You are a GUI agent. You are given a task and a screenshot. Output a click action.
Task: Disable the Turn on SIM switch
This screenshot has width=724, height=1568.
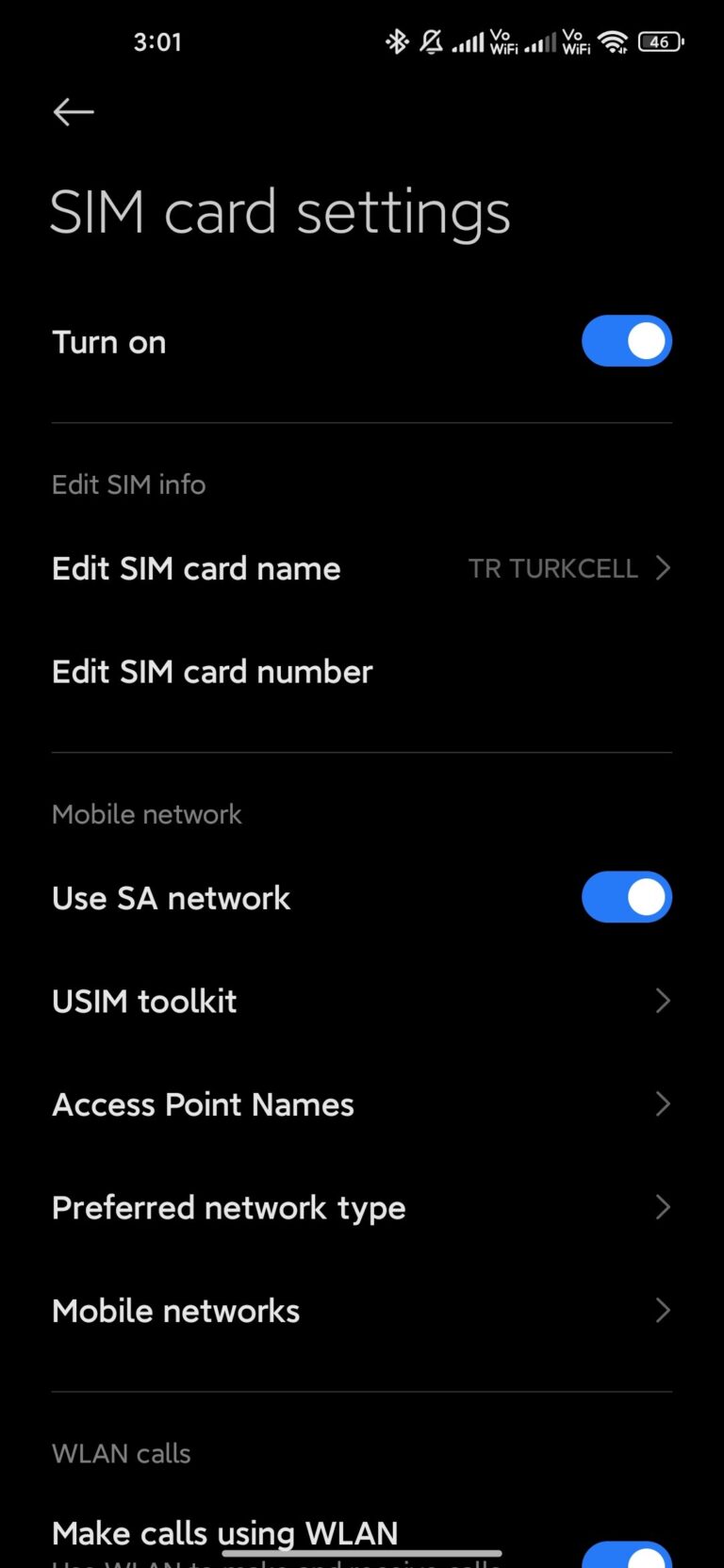(626, 341)
